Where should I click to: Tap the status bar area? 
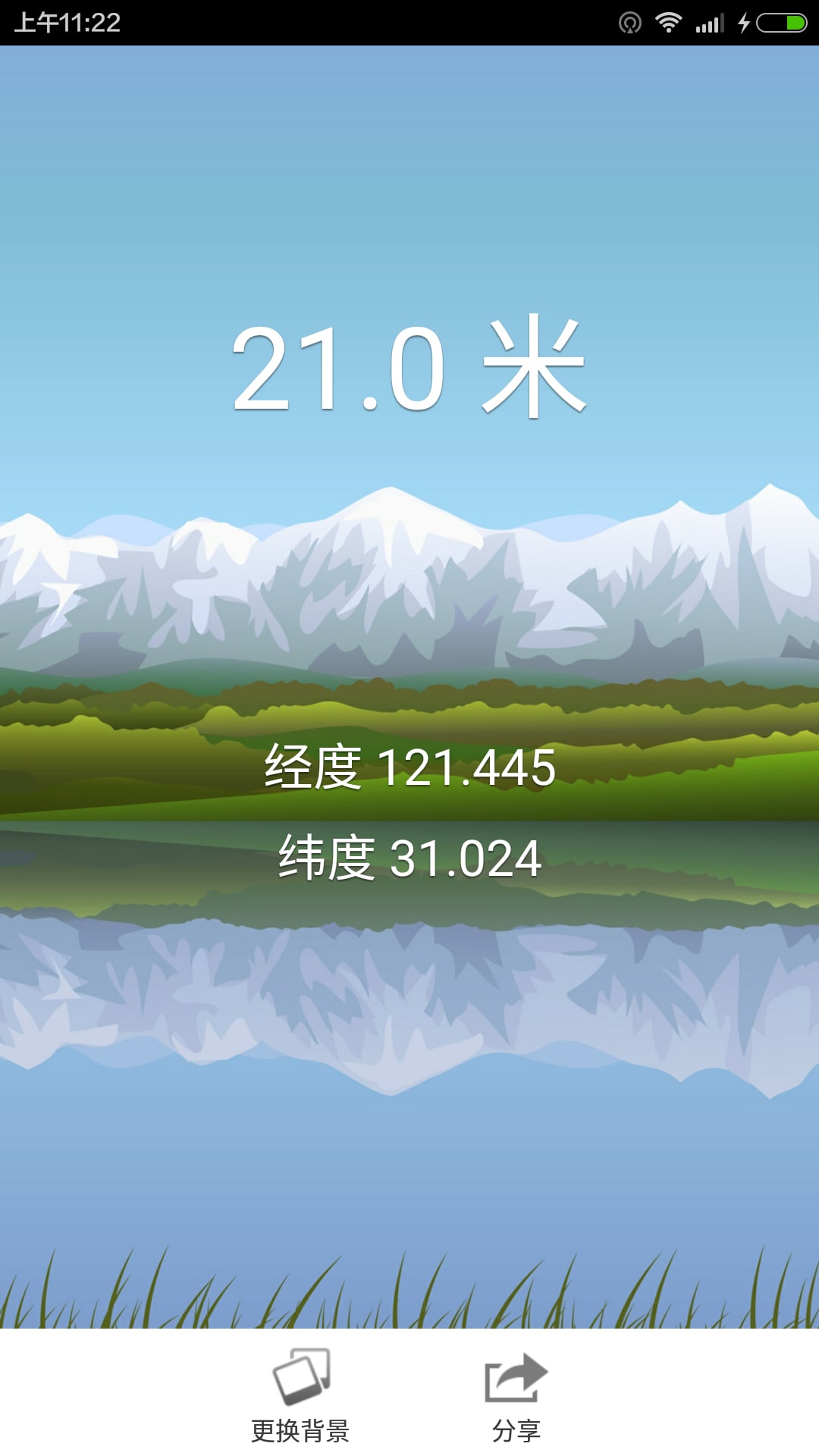pos(409,21)
